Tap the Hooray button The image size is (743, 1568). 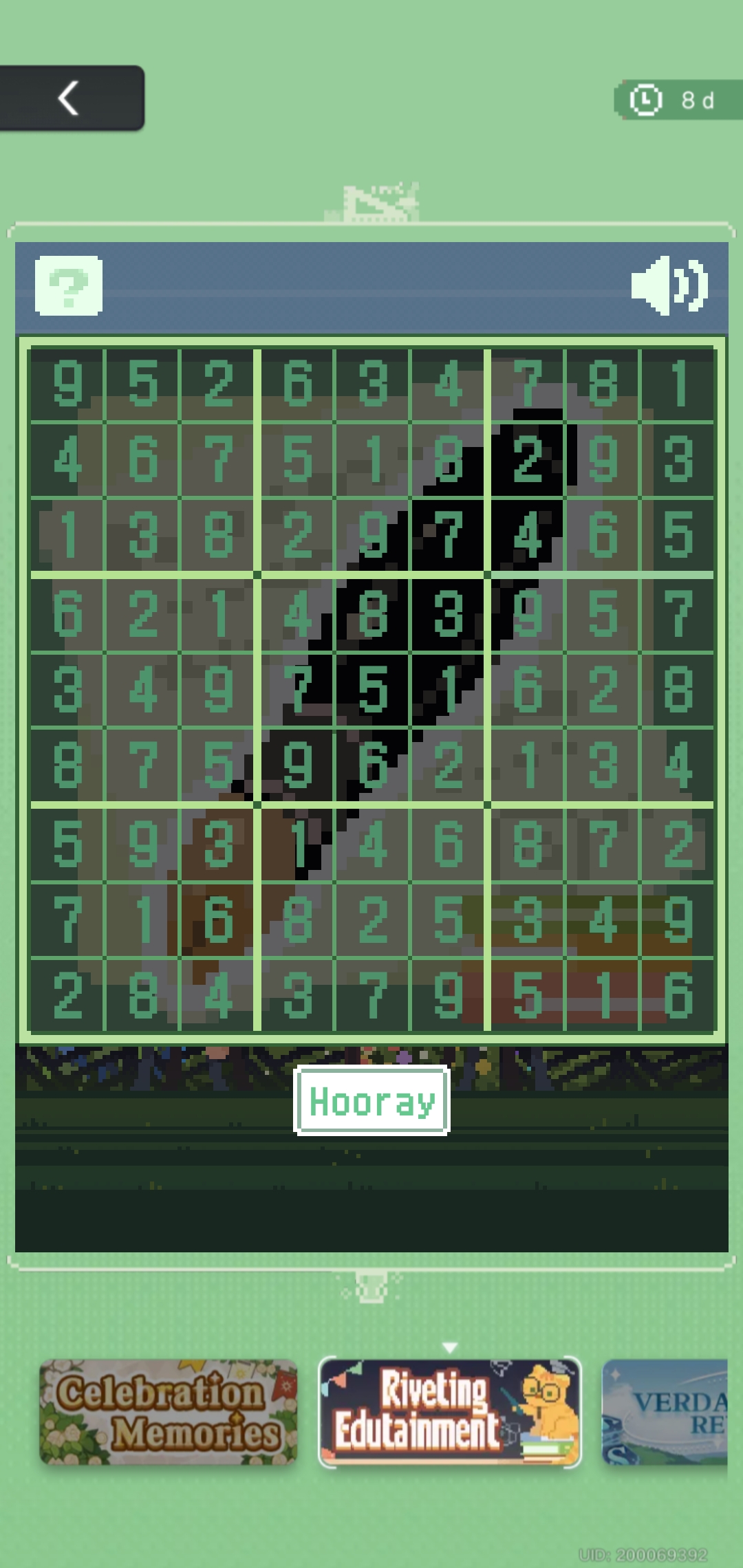[371, 1101]
